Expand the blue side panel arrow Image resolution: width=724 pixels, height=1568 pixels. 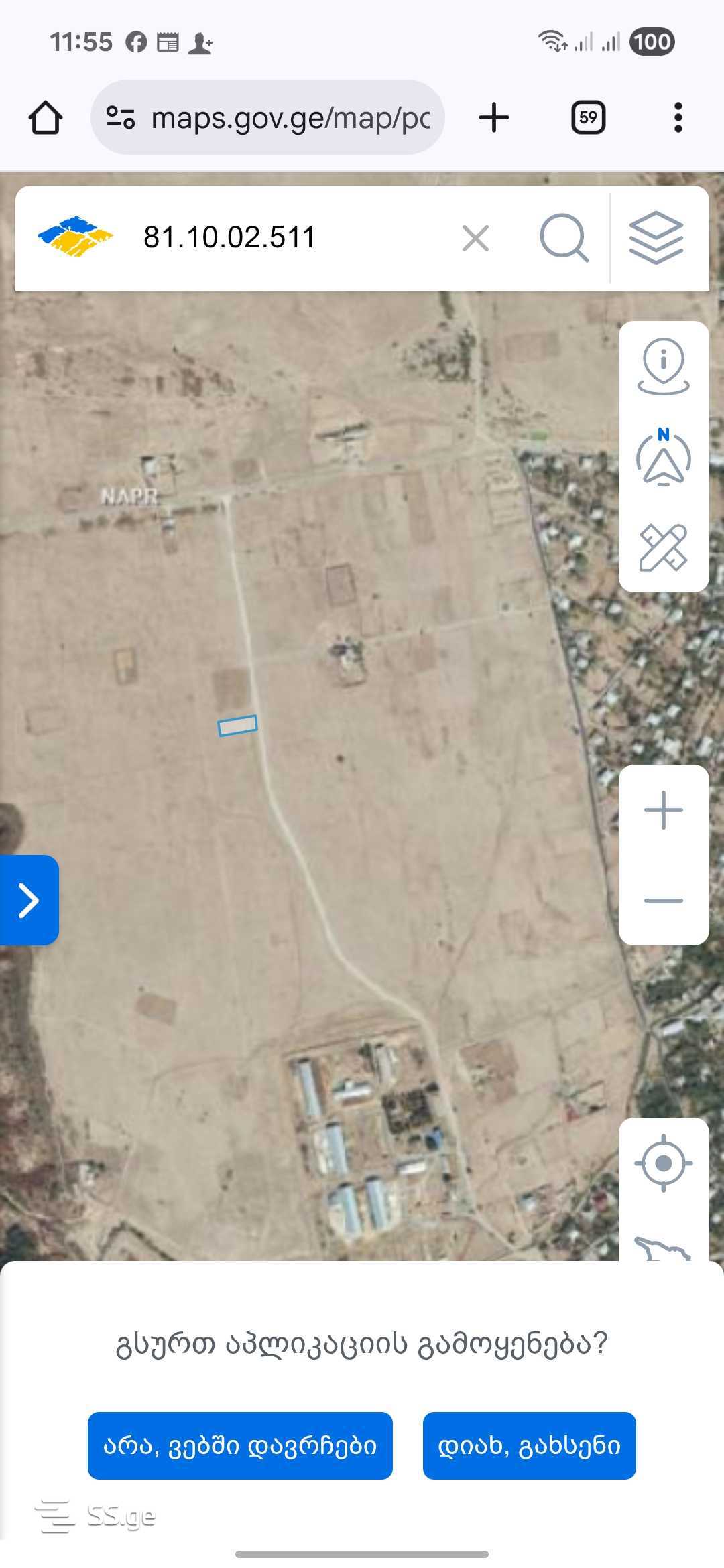pyautogui.click(x=29, y=900)
